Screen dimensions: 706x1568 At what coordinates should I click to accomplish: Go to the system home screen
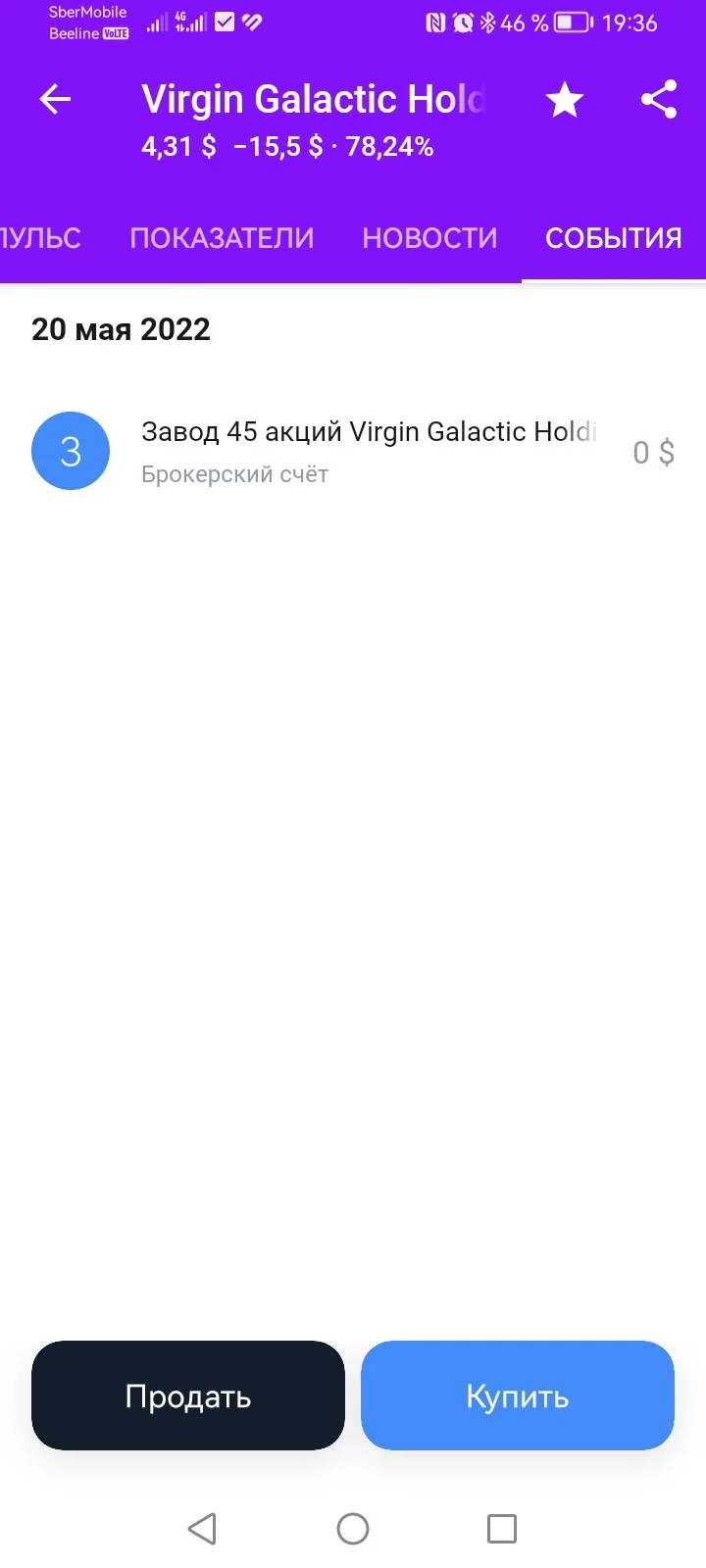[x=353, y=1529]
